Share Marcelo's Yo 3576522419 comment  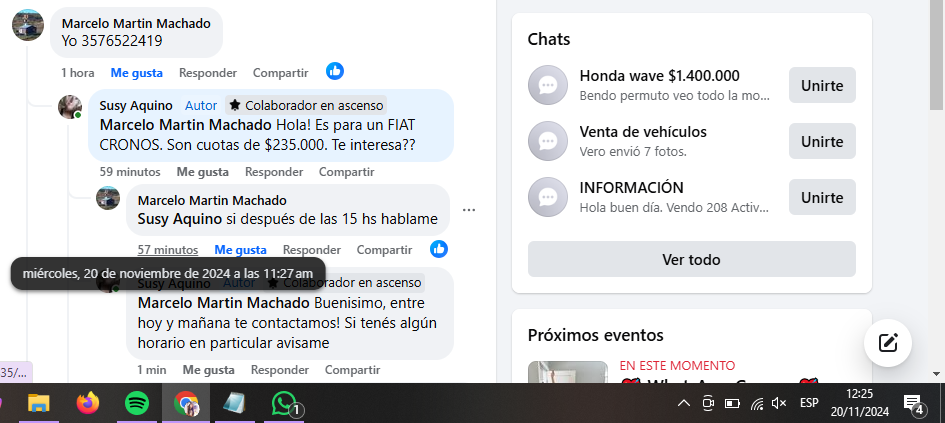tap(280, 73)
